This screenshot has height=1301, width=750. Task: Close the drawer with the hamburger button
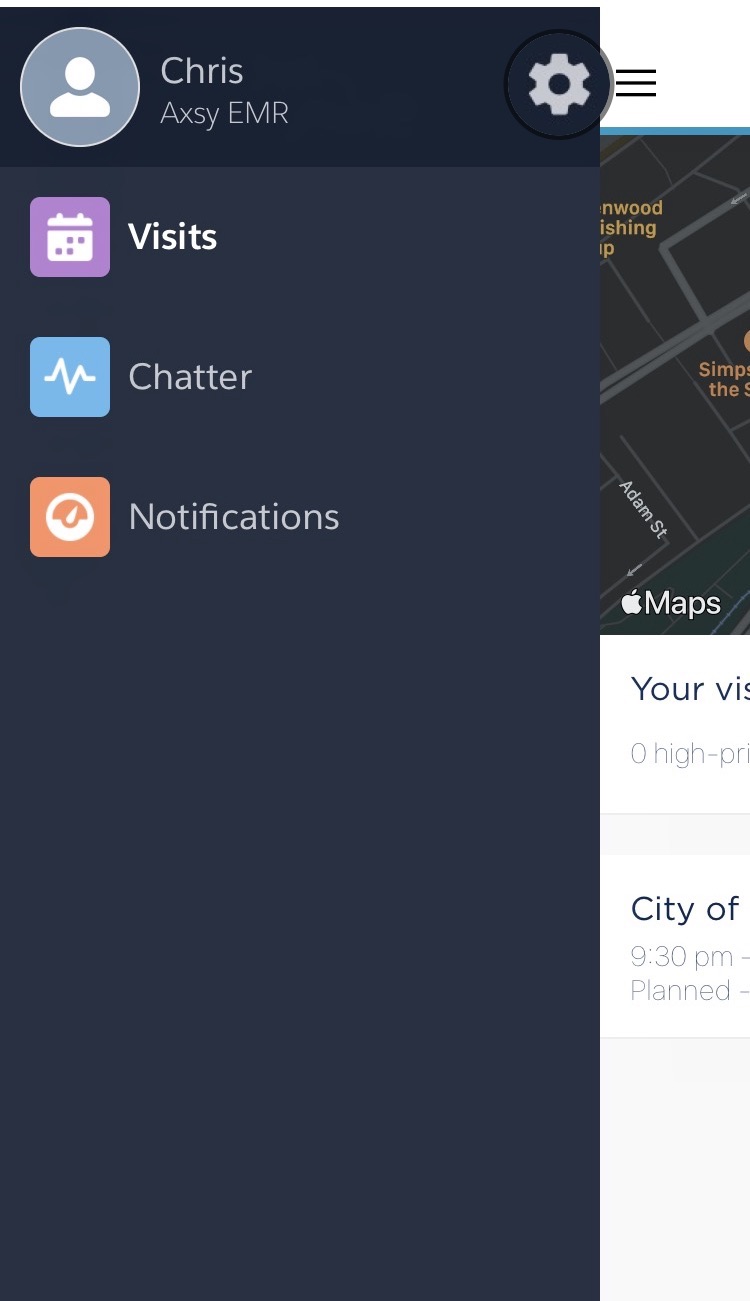[636, 83]
